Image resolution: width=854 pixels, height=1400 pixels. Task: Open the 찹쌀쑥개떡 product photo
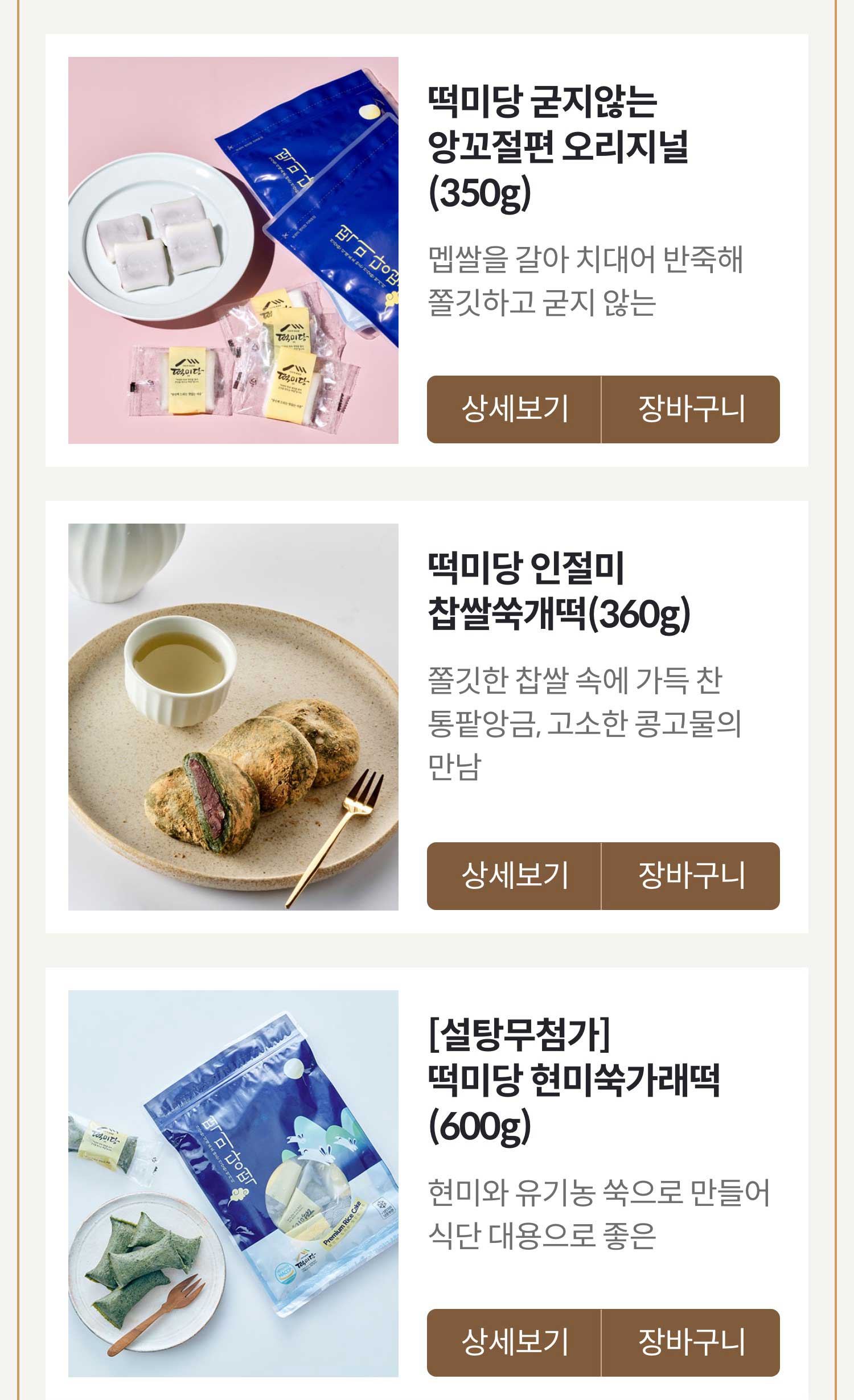[x=233, y=717]
